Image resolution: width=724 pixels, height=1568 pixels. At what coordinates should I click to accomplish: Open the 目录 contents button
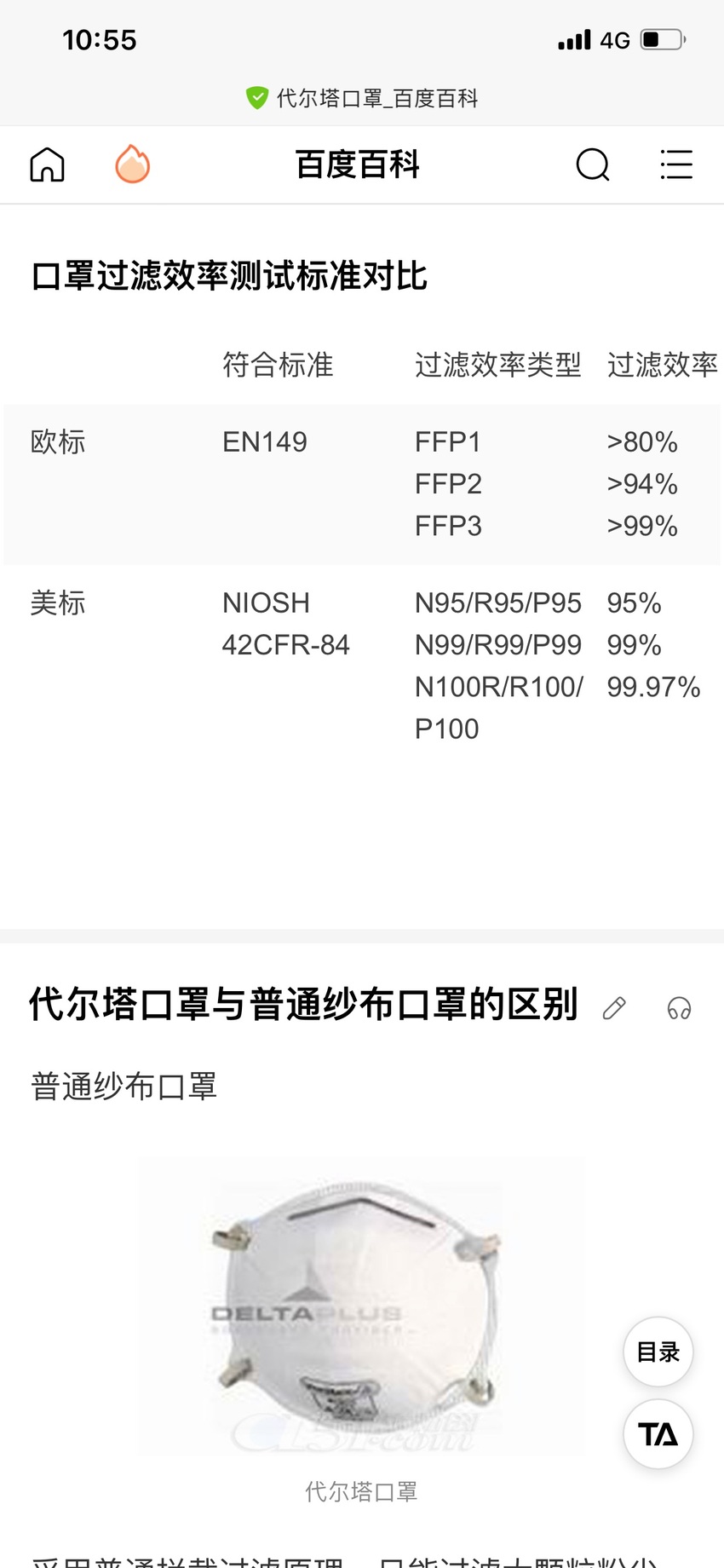(x=658, y=1352)
